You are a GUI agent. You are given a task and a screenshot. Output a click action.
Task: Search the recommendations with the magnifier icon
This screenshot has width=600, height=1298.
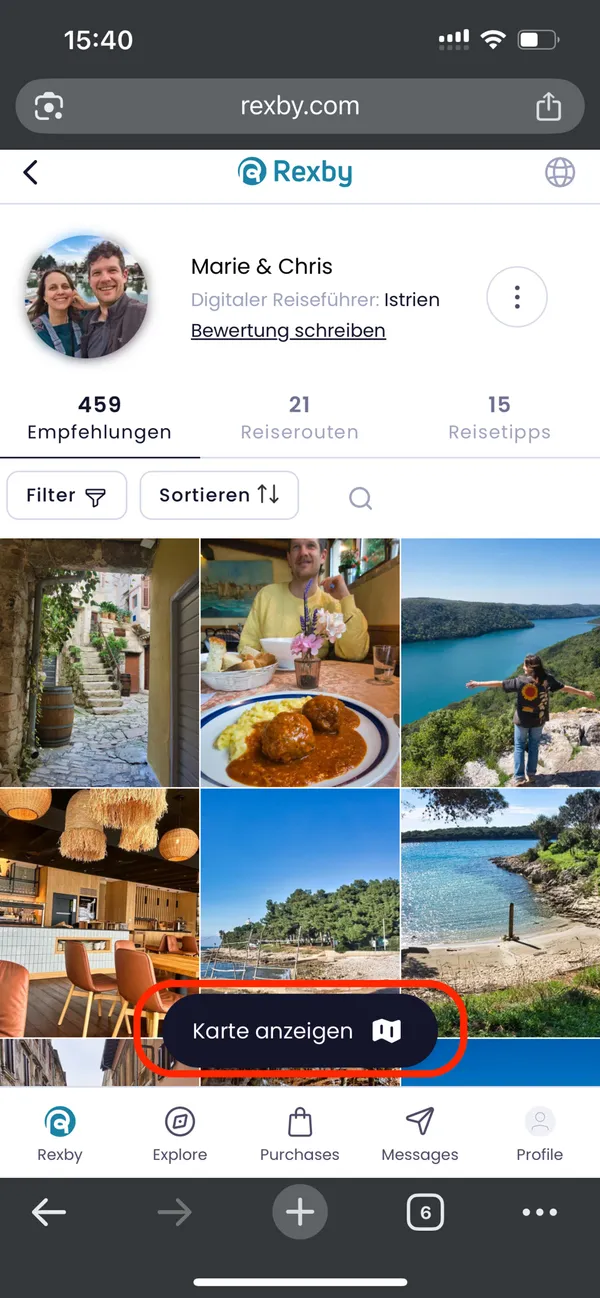tap(361, 497)
